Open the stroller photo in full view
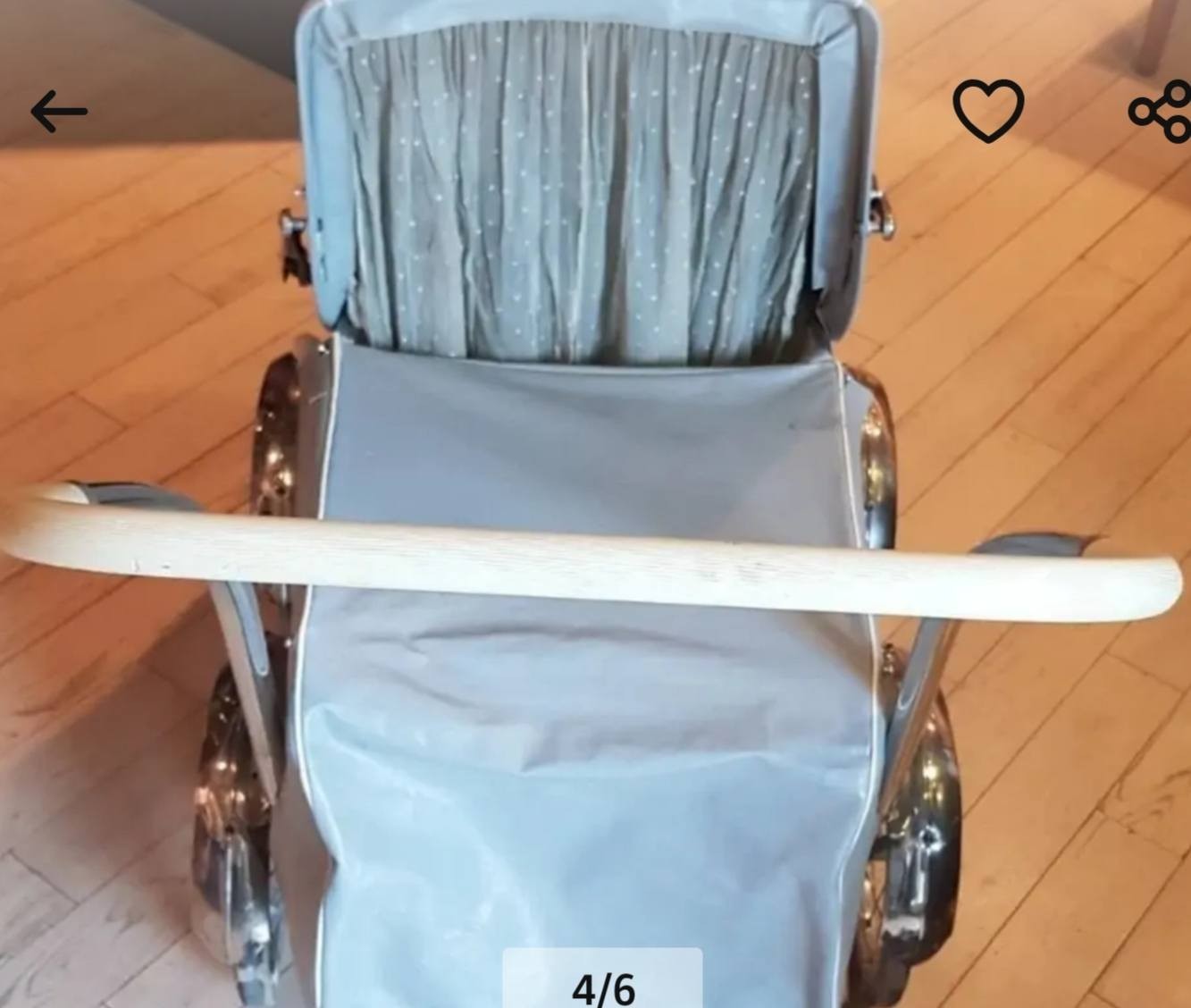1191x1008 pixels. click(595, 504)
